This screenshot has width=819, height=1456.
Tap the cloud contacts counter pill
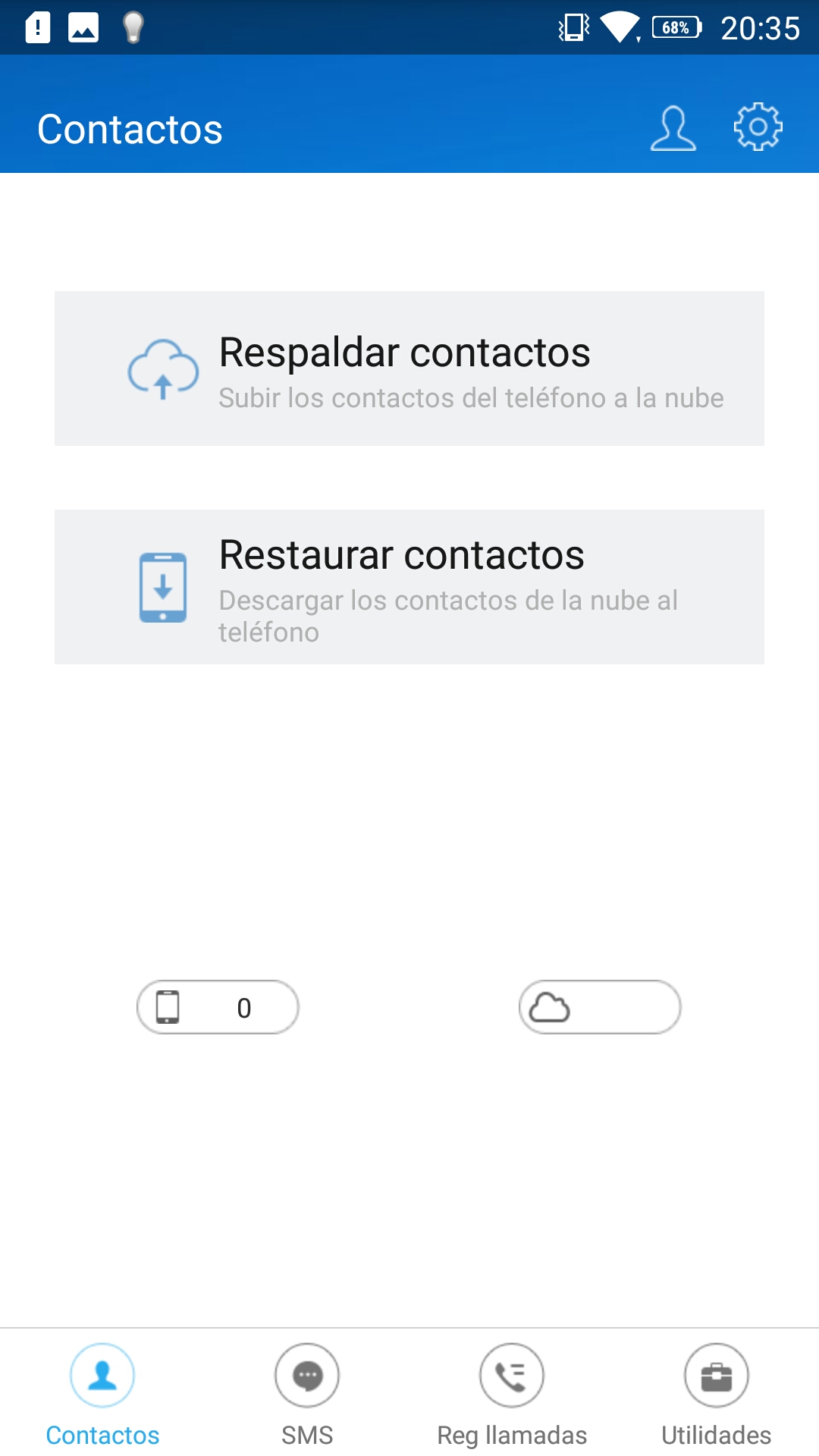[x=600, y=1007]
